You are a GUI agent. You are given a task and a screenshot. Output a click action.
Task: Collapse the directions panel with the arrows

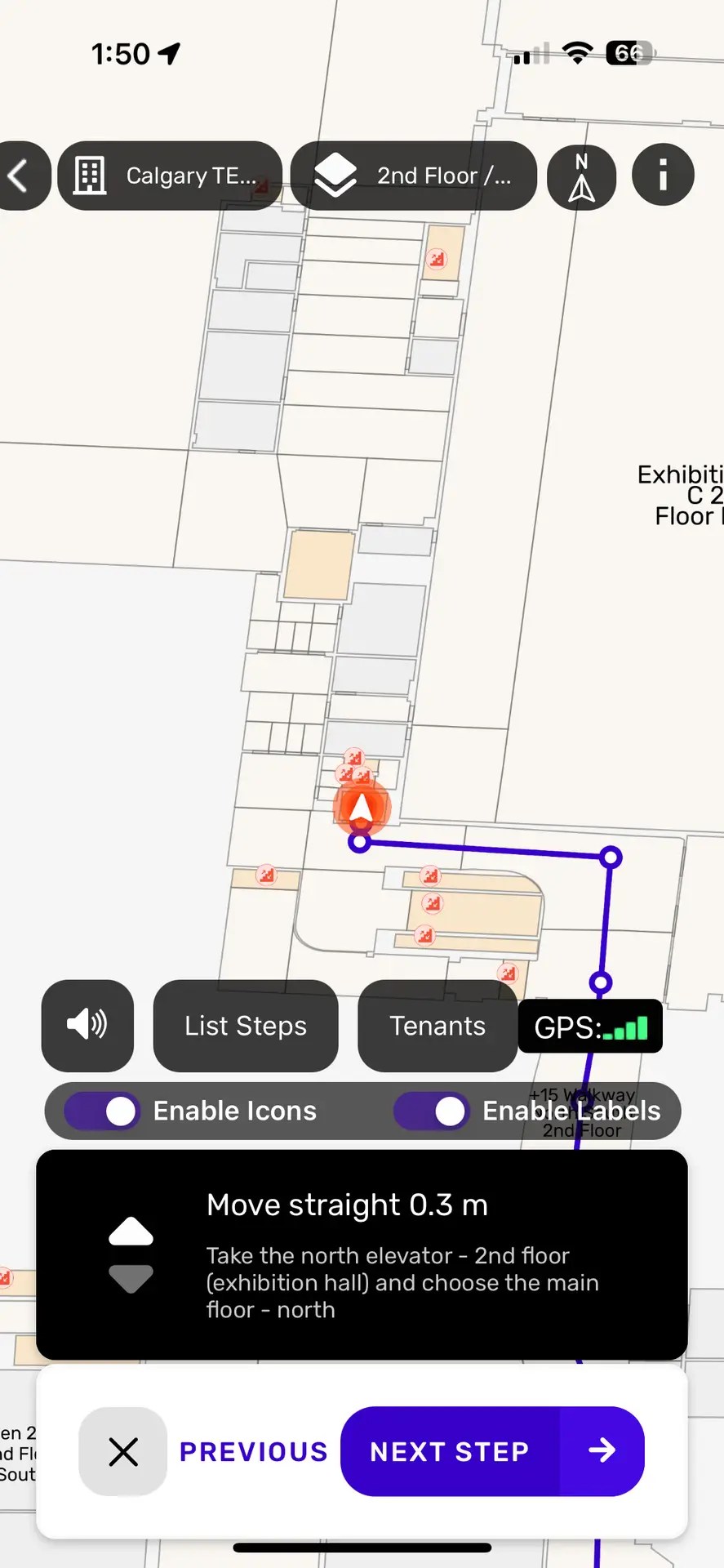click(x=131, y=1254)
